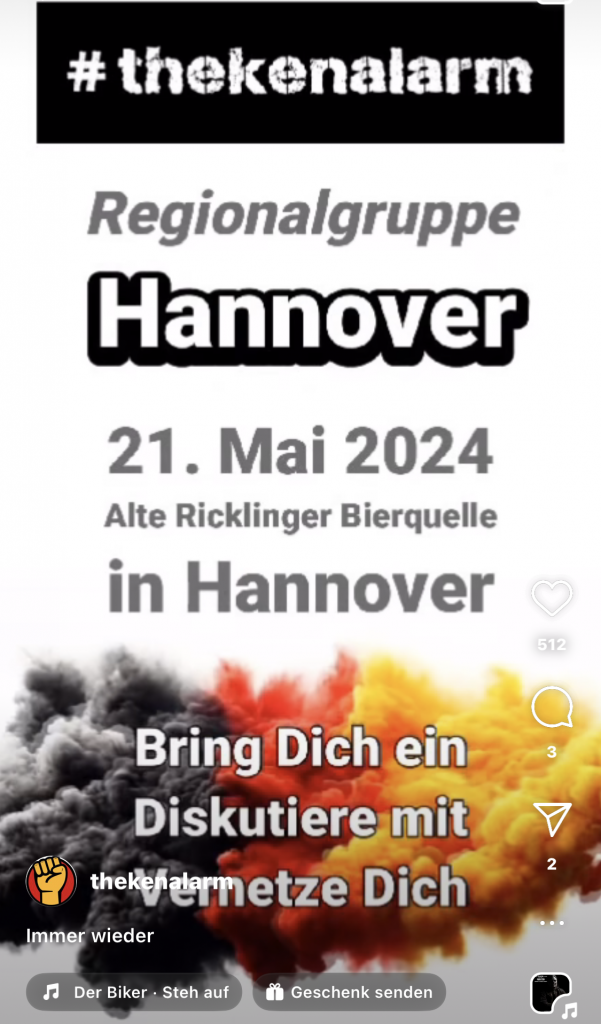601x1024 pixels.
Task: Open the three-dot more options menu
Action: [x=551, y=922]
